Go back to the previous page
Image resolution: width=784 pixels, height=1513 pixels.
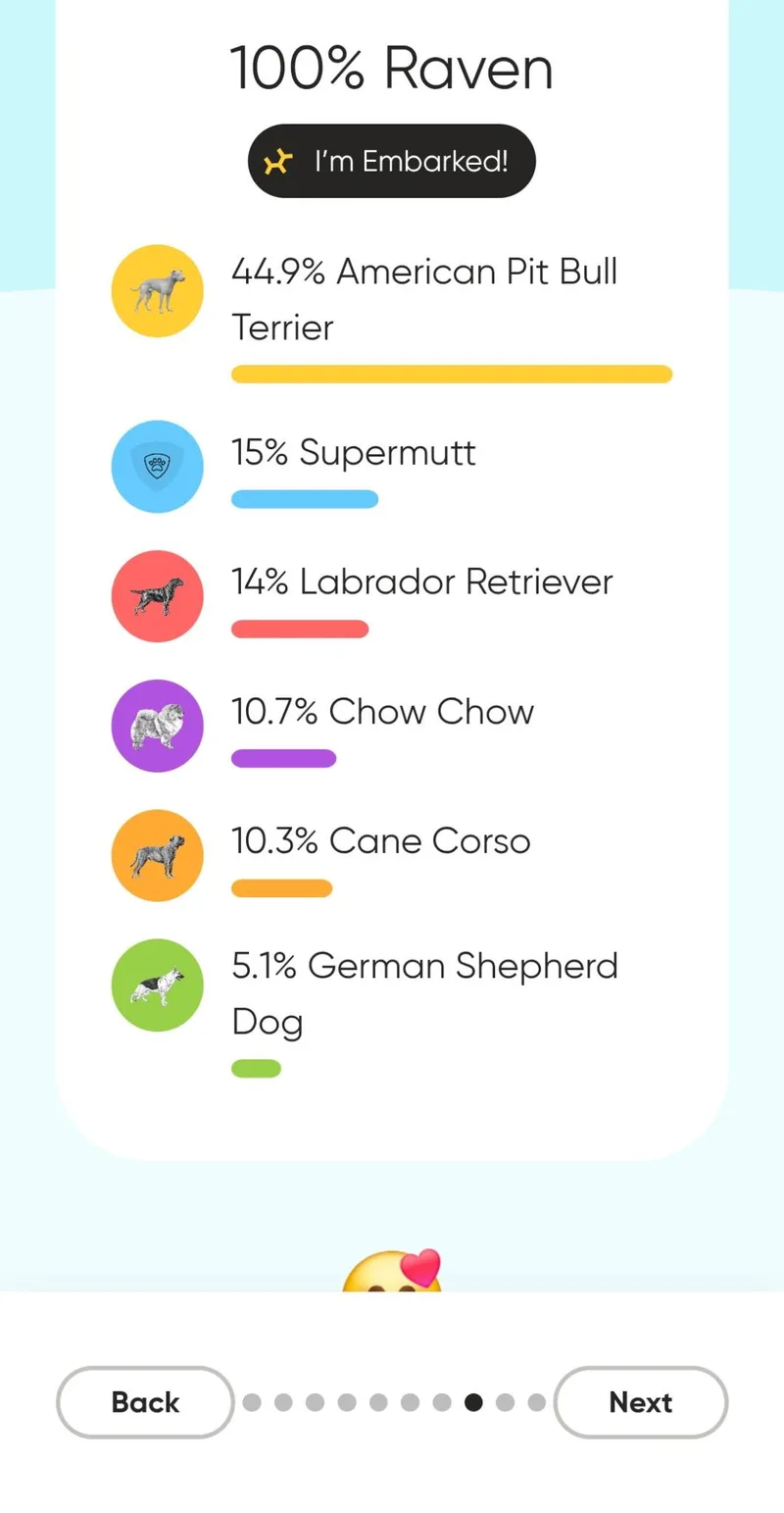point(145,1402)
